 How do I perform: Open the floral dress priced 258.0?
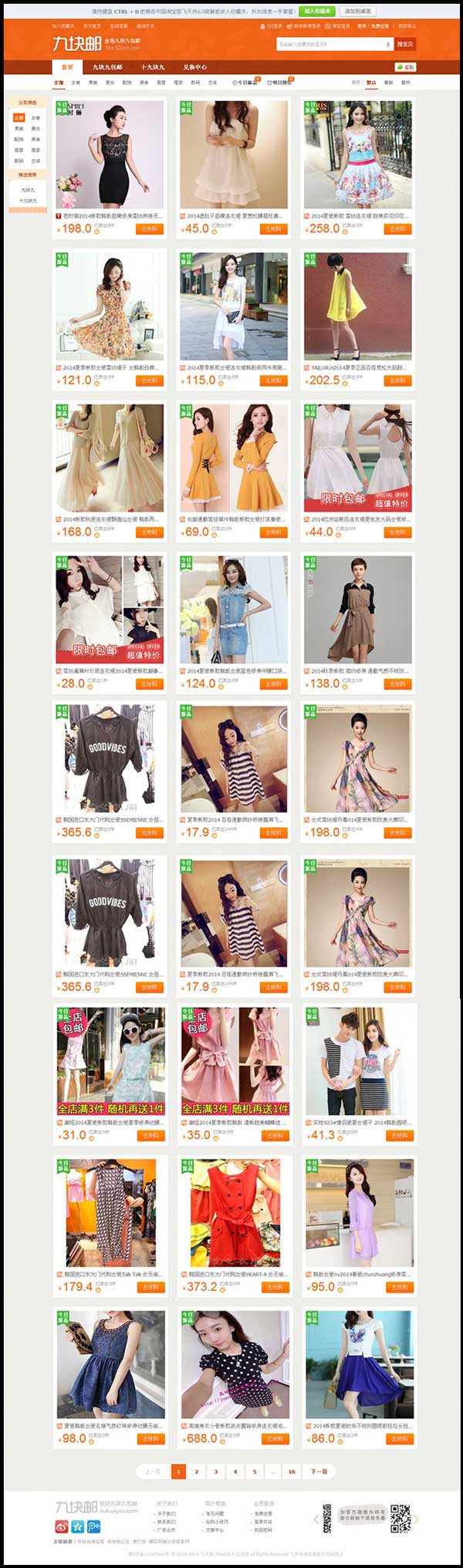coord(357,154)
